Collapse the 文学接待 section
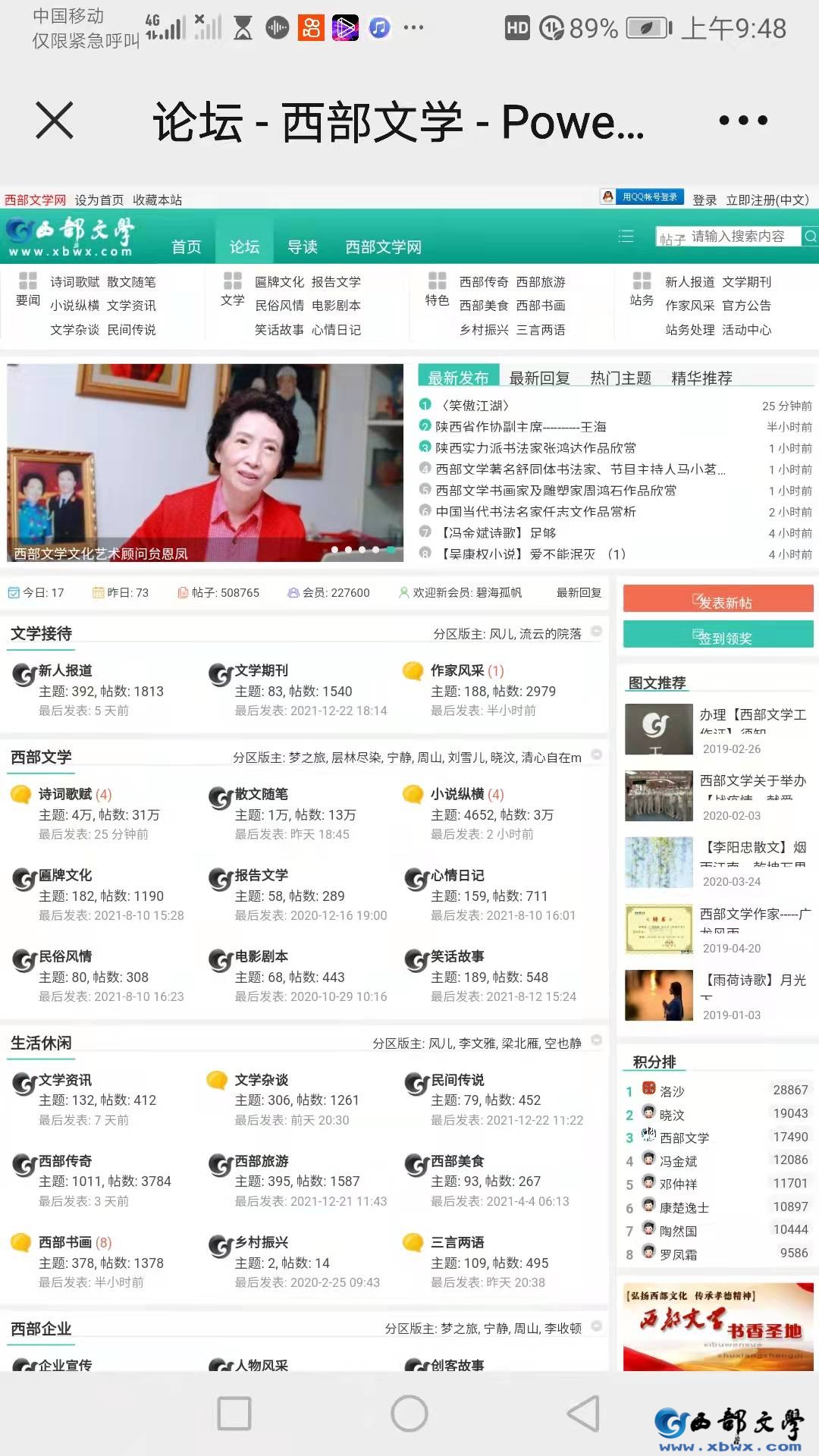The width and height of the screenshot is (819, 1456). click(x=596, y=631)
